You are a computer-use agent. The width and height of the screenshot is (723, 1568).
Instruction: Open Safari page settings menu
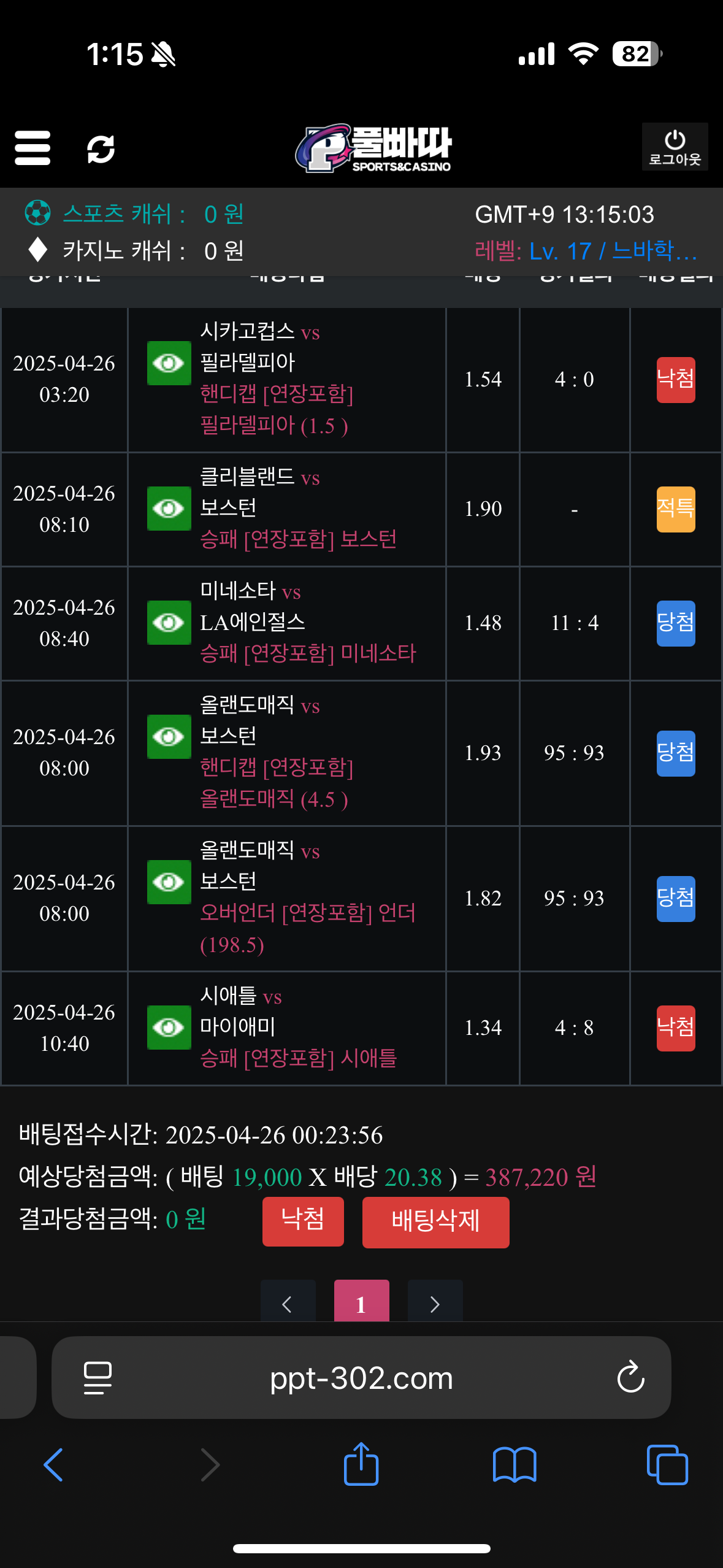point(98,1378)
